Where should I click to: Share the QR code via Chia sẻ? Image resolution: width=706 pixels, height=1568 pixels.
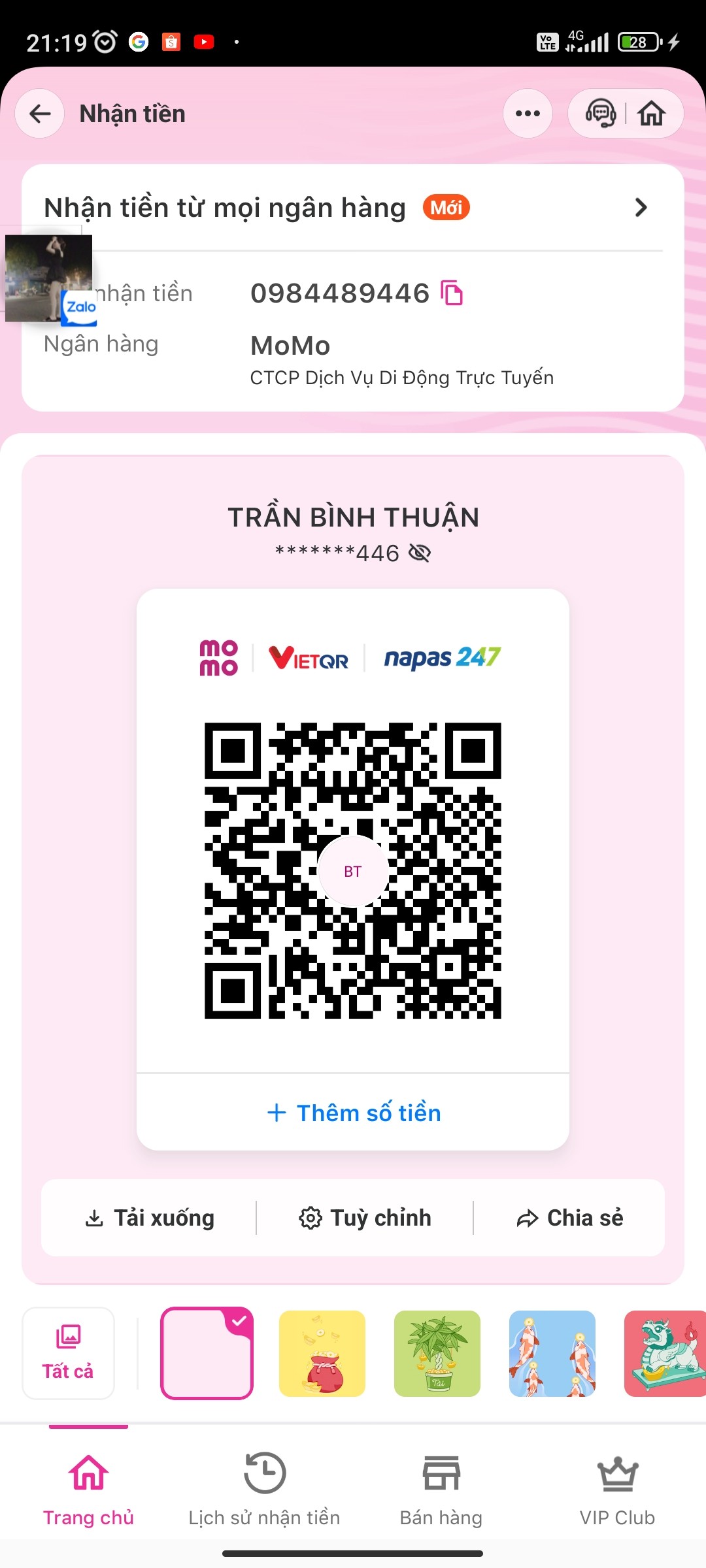coord(569,1218)
